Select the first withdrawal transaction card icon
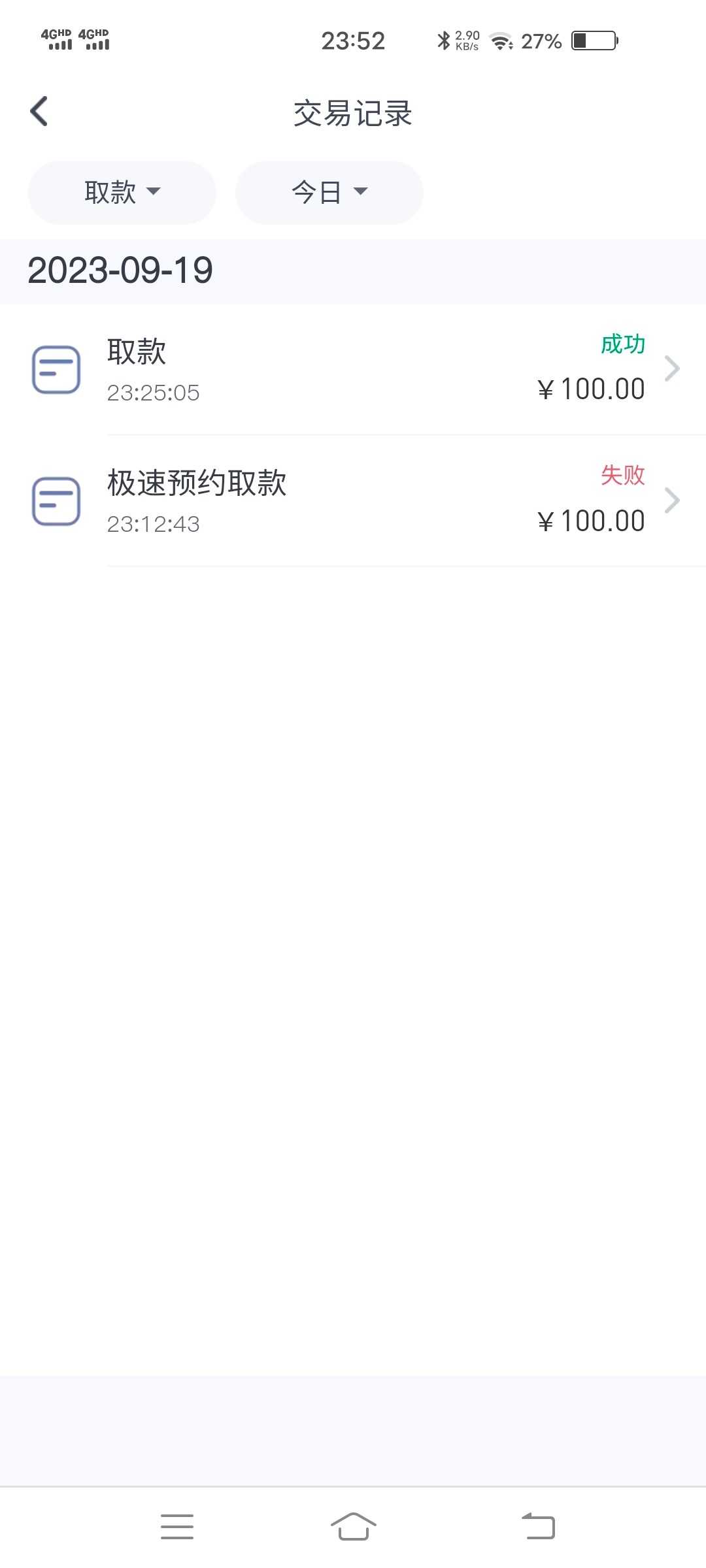The width and height of the screenshot is (706, 1568). click(x=56, y=369)
